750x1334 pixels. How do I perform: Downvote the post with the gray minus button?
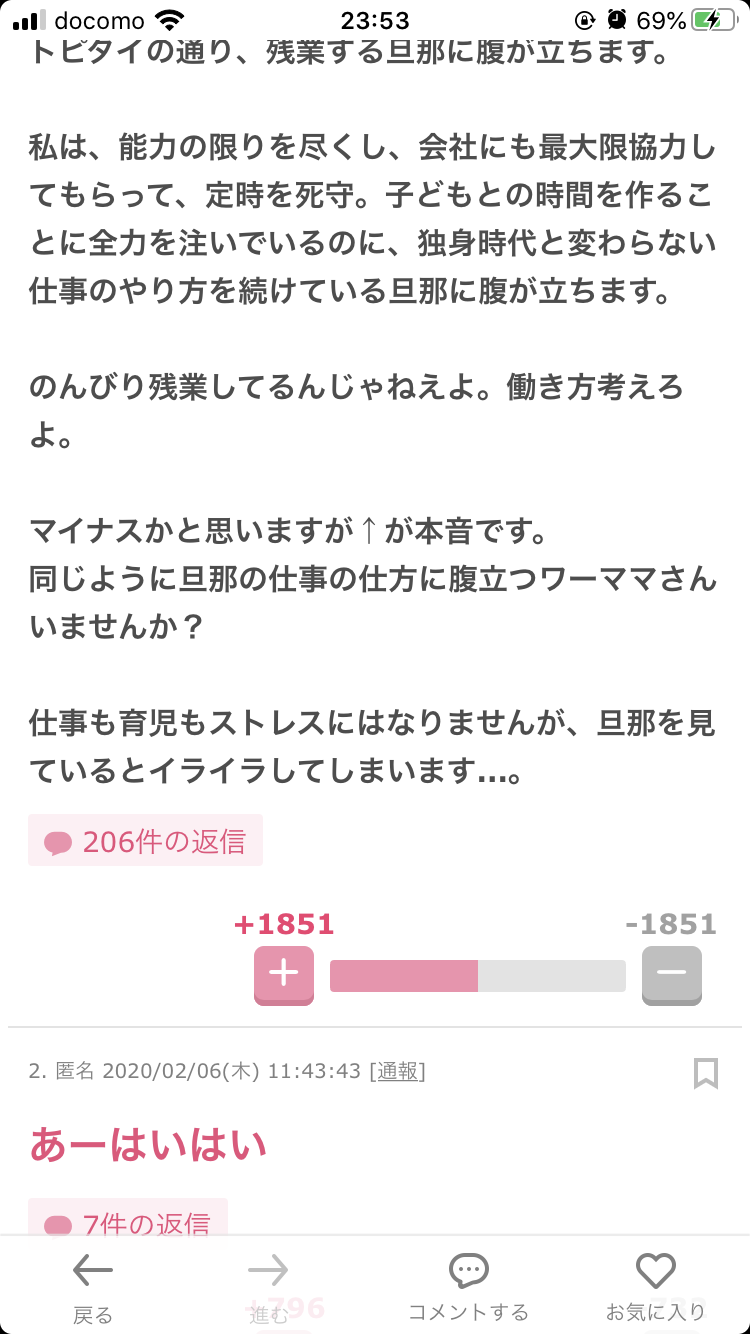(x=672, y=974)
